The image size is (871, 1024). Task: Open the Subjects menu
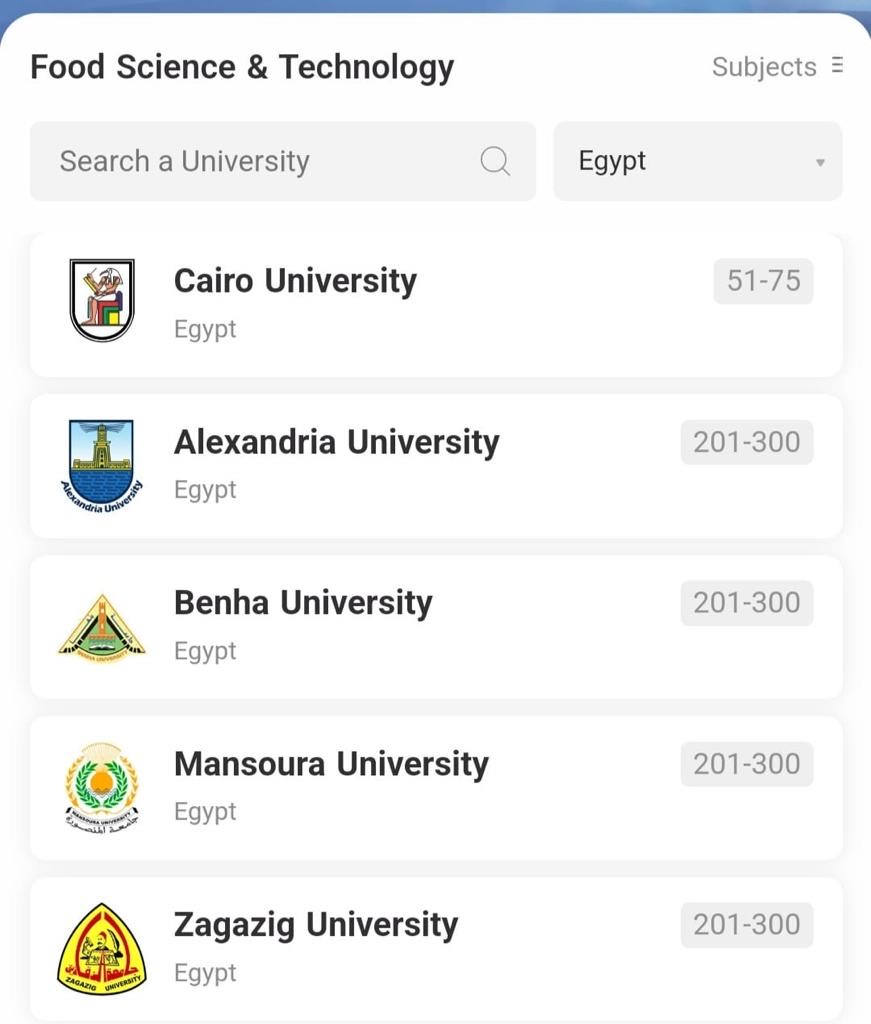776,67
